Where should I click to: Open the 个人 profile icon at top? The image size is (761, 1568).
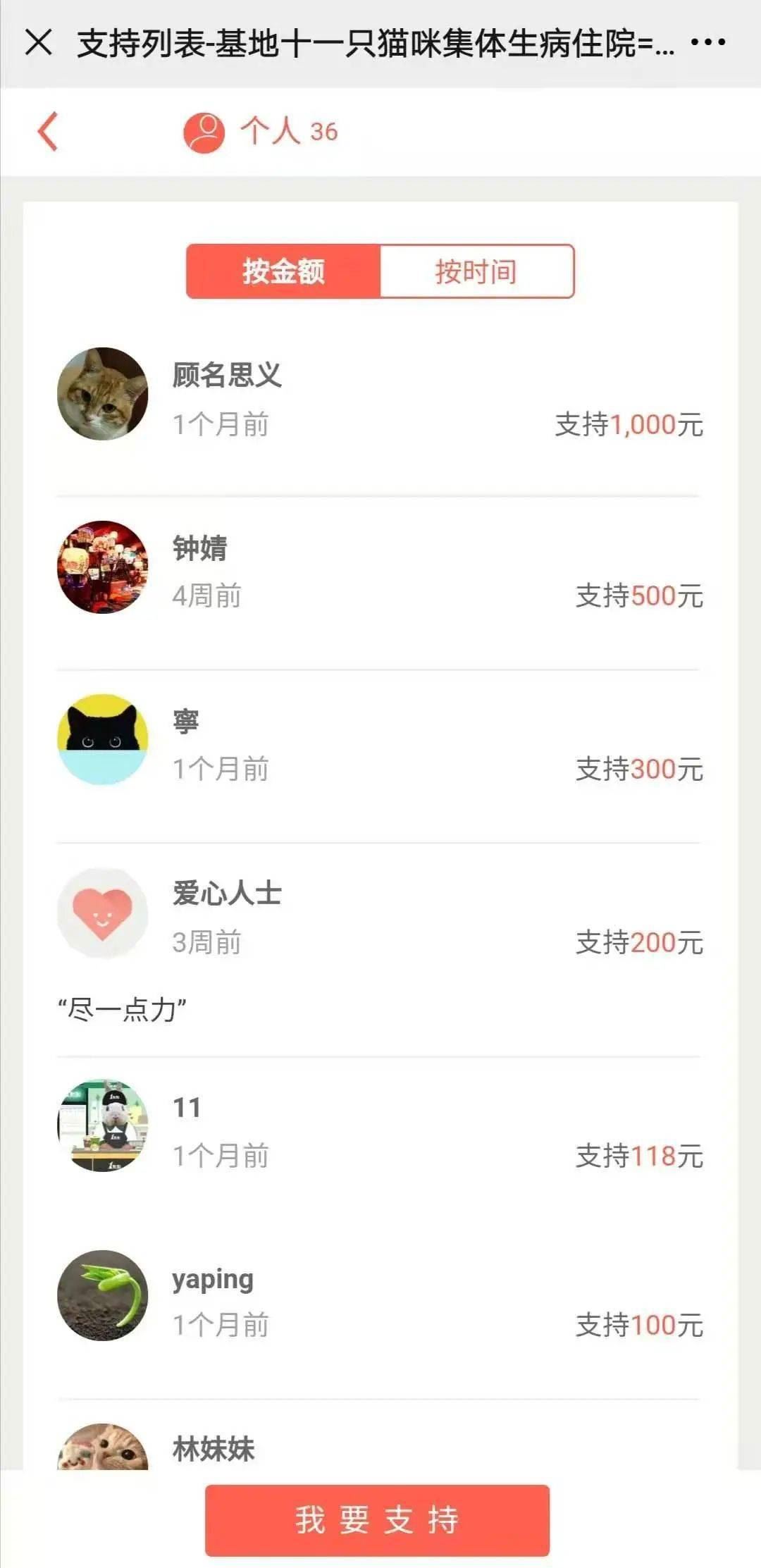(x=204, y=131)
